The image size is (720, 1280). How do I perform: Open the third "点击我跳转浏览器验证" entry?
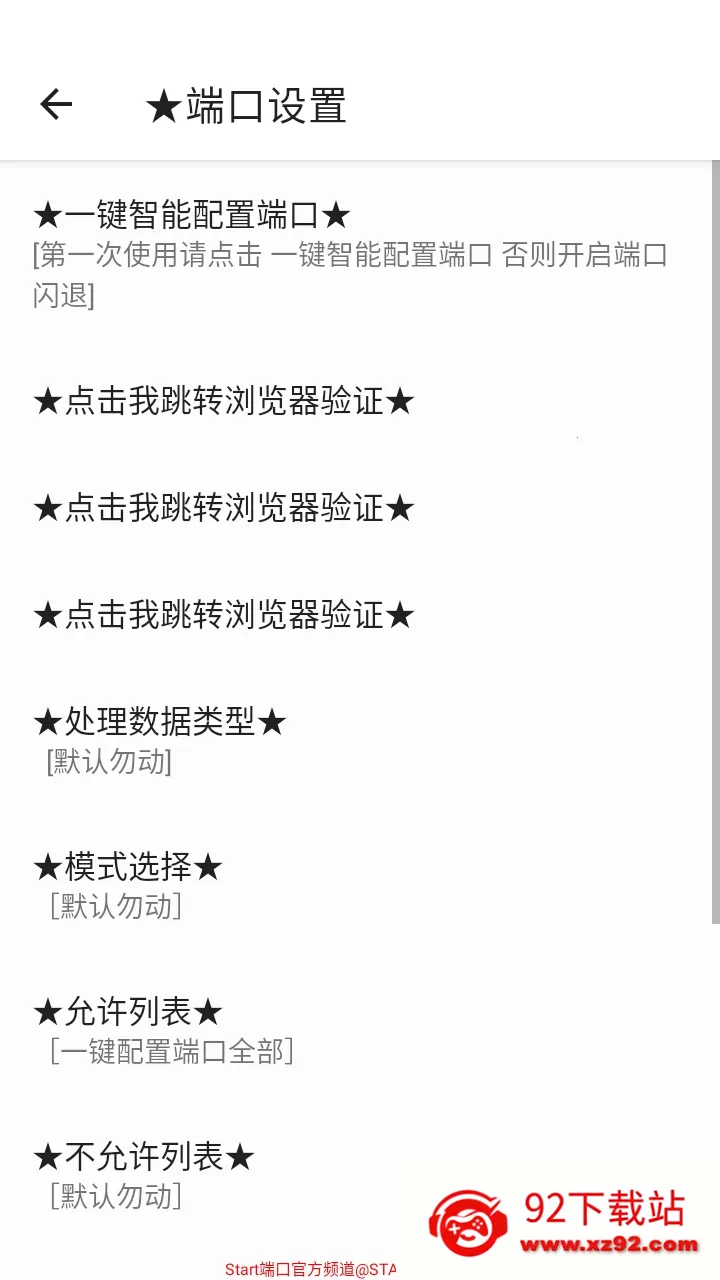click(224, 615)
